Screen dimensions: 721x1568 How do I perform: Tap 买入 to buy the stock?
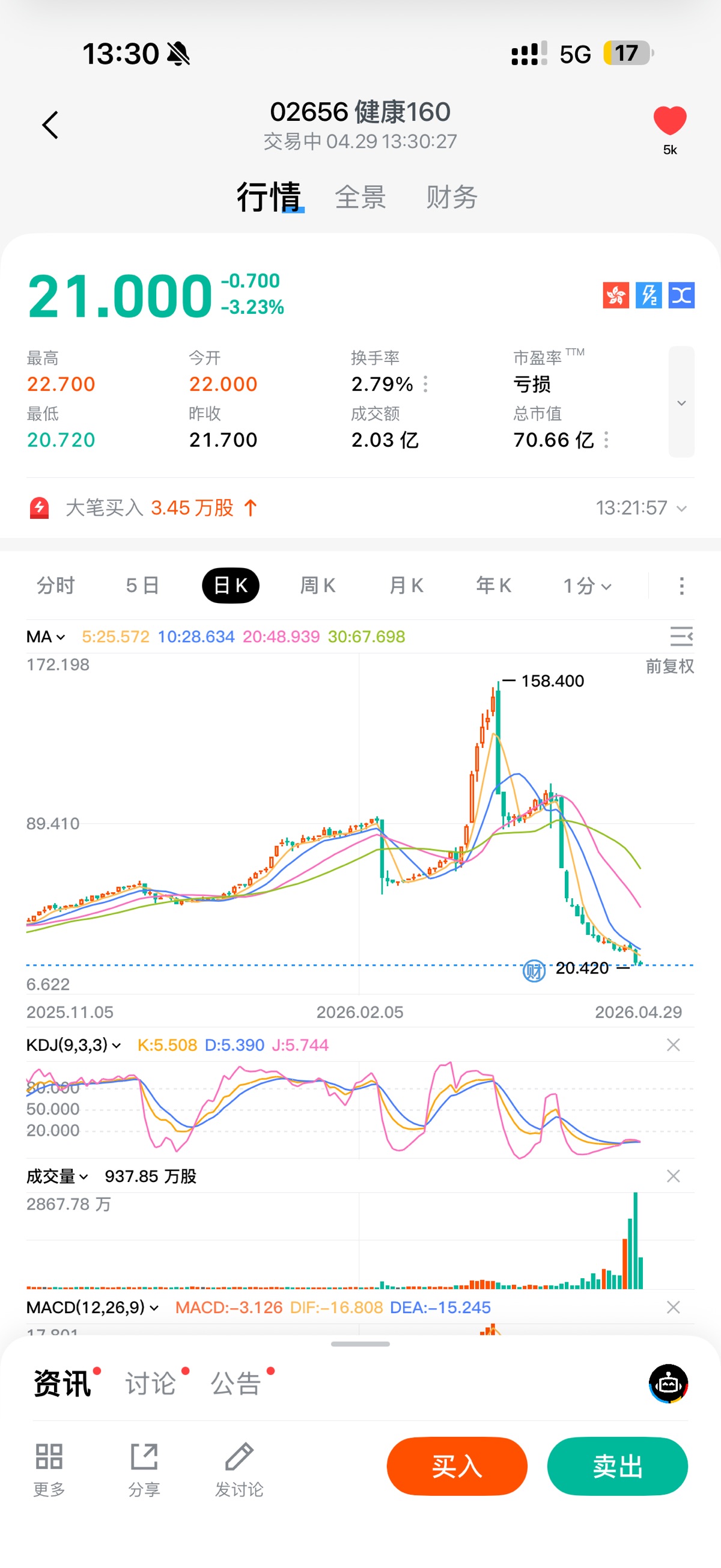point(457,1466)
